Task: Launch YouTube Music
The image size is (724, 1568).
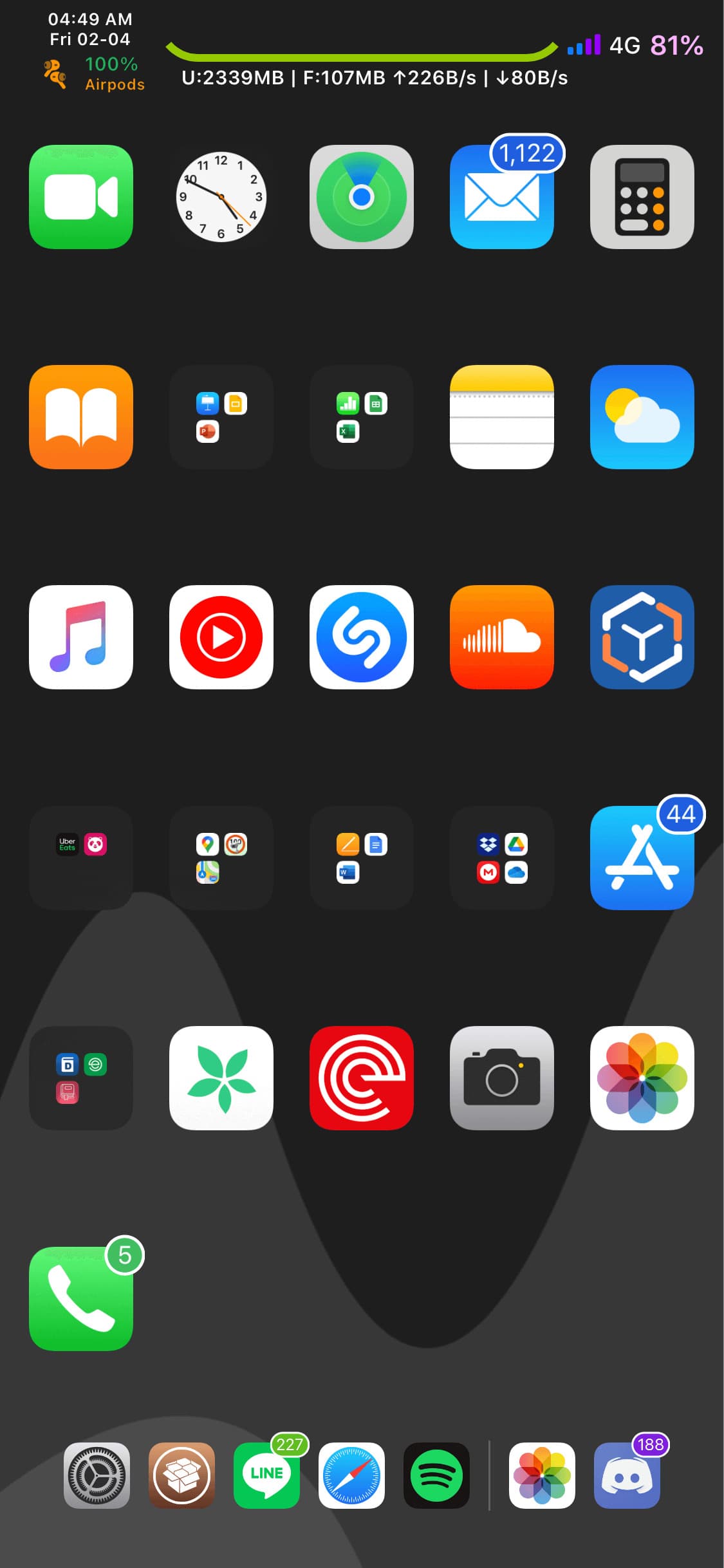Action: pyautogui.click(x=221, y=637)
